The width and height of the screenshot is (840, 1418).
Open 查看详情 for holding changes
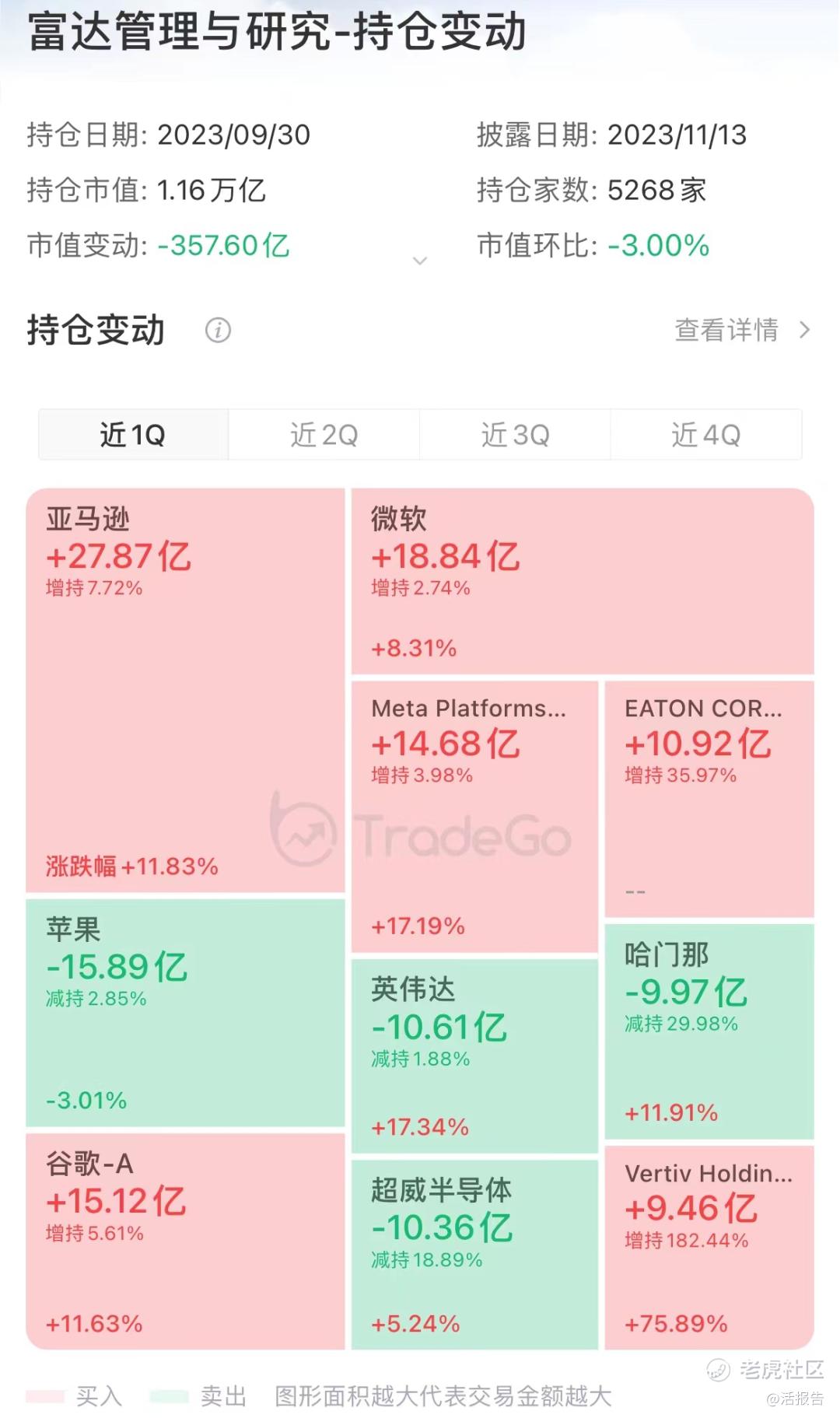point(742,330)
